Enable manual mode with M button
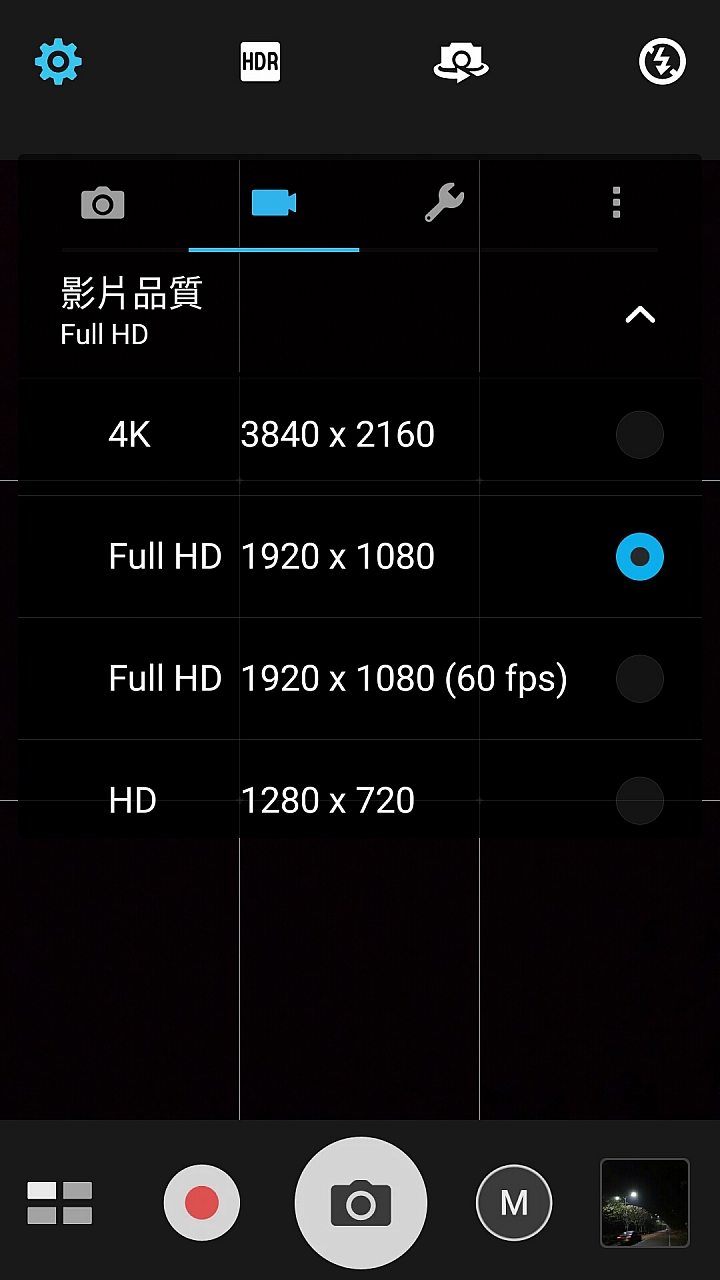Screen dimensions: 720x1280 click(514, 1202)
